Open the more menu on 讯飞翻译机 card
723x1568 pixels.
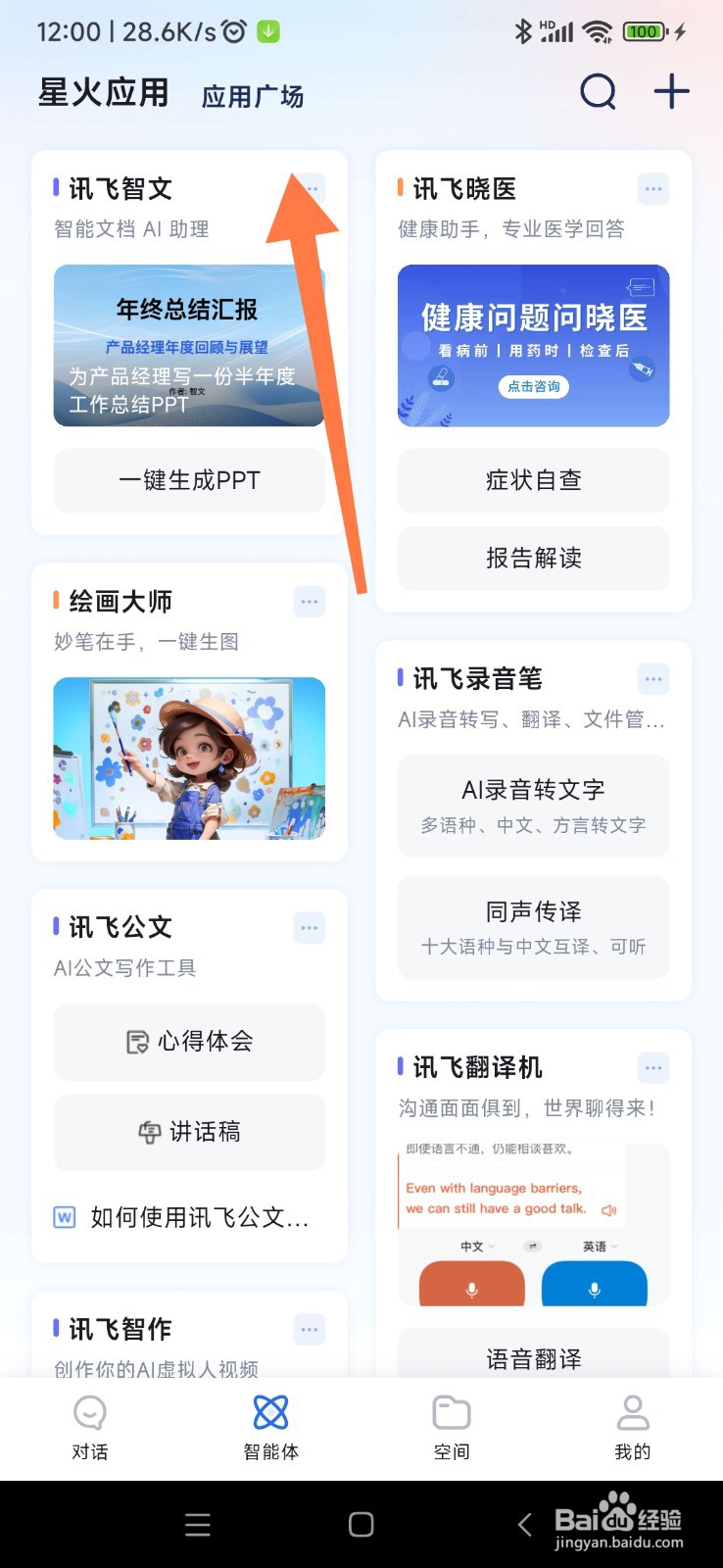click(x=653, y=1067)
